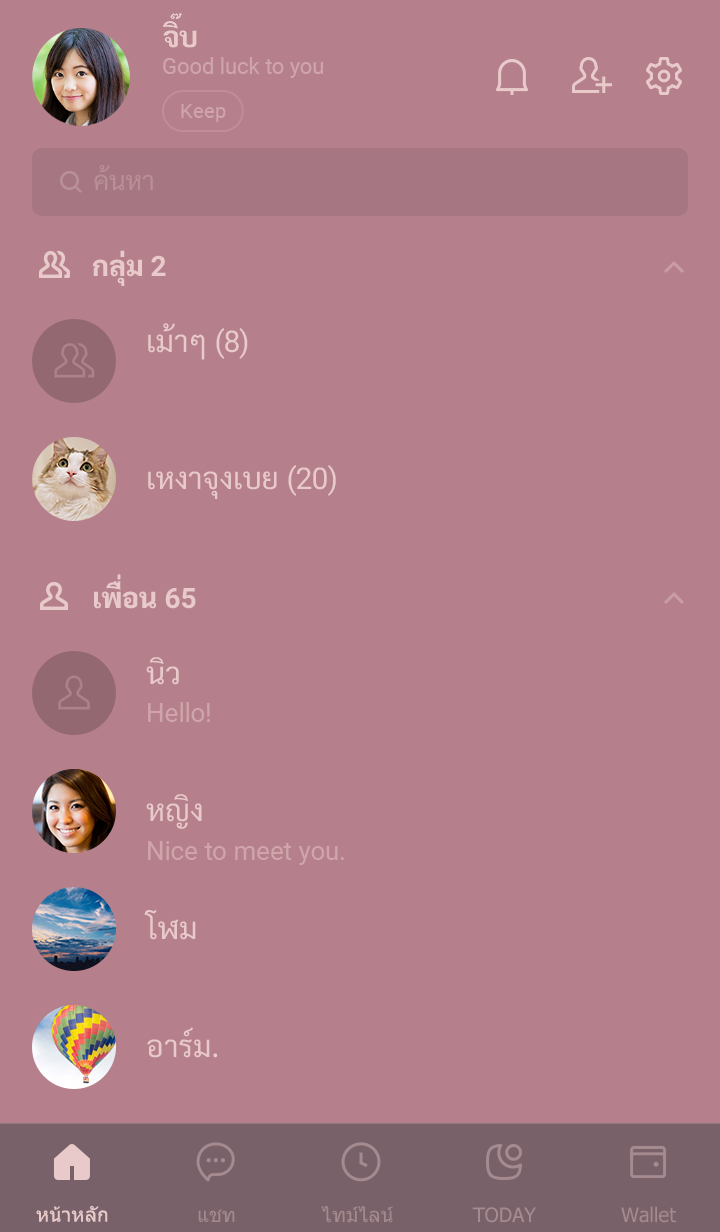Open the notifications bell
The width and height of the screenshot is (720, 1232).
(512, 77)
